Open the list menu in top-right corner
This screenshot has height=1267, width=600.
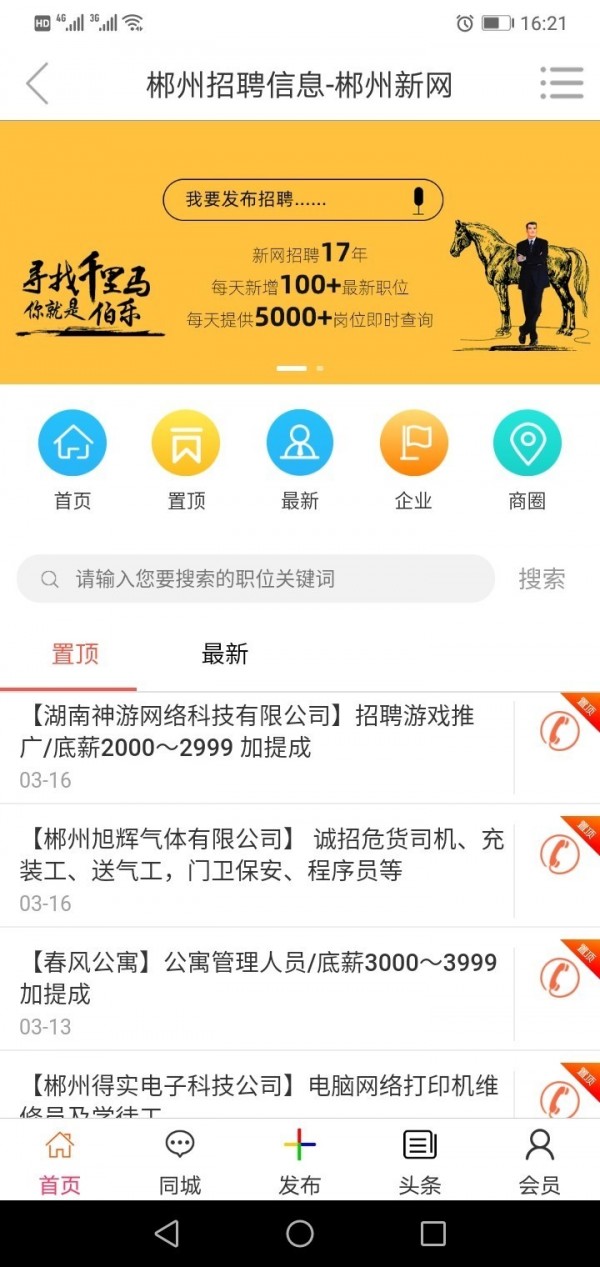coord(561,83)
